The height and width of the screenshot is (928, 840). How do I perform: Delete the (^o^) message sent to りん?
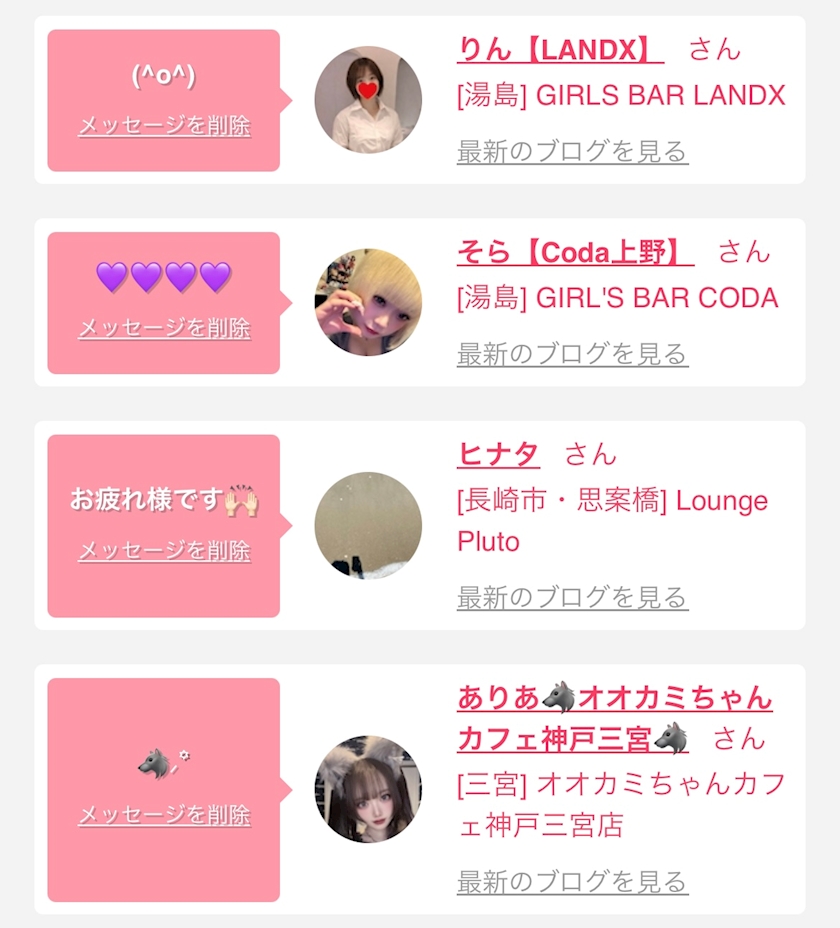(x=164, y=126)
